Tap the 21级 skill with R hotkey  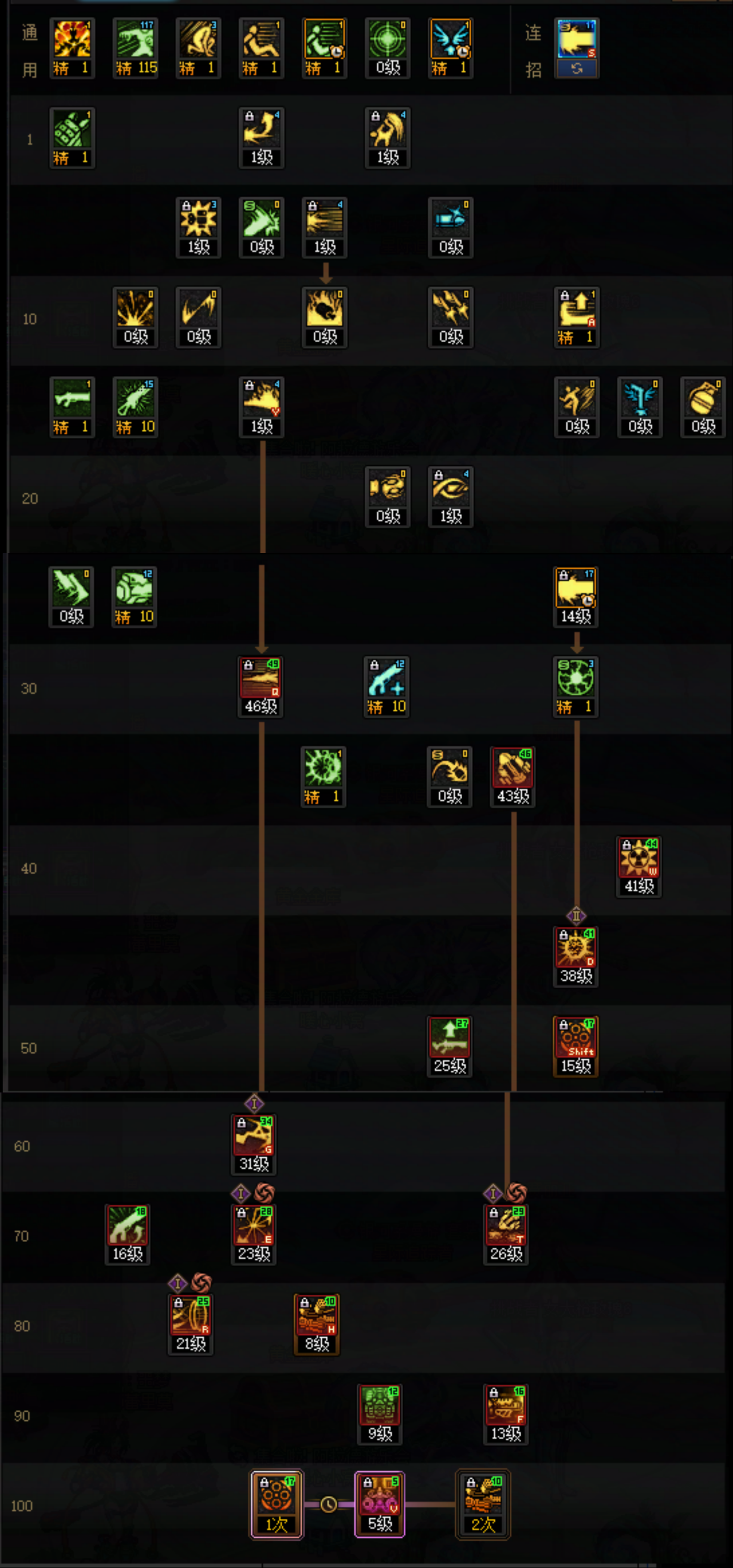tap(190, 1325)
